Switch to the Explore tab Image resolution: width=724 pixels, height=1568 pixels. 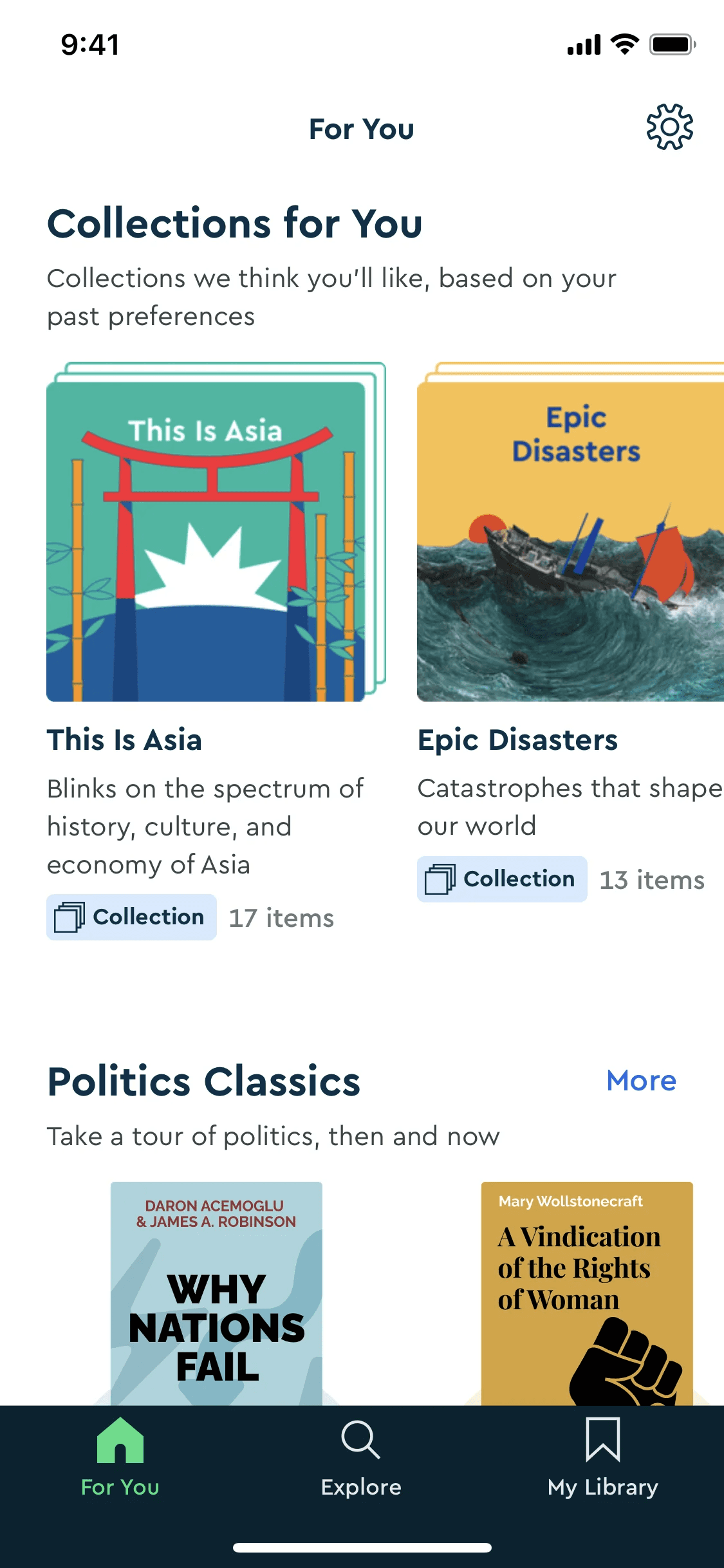[x=361, y=1458]
